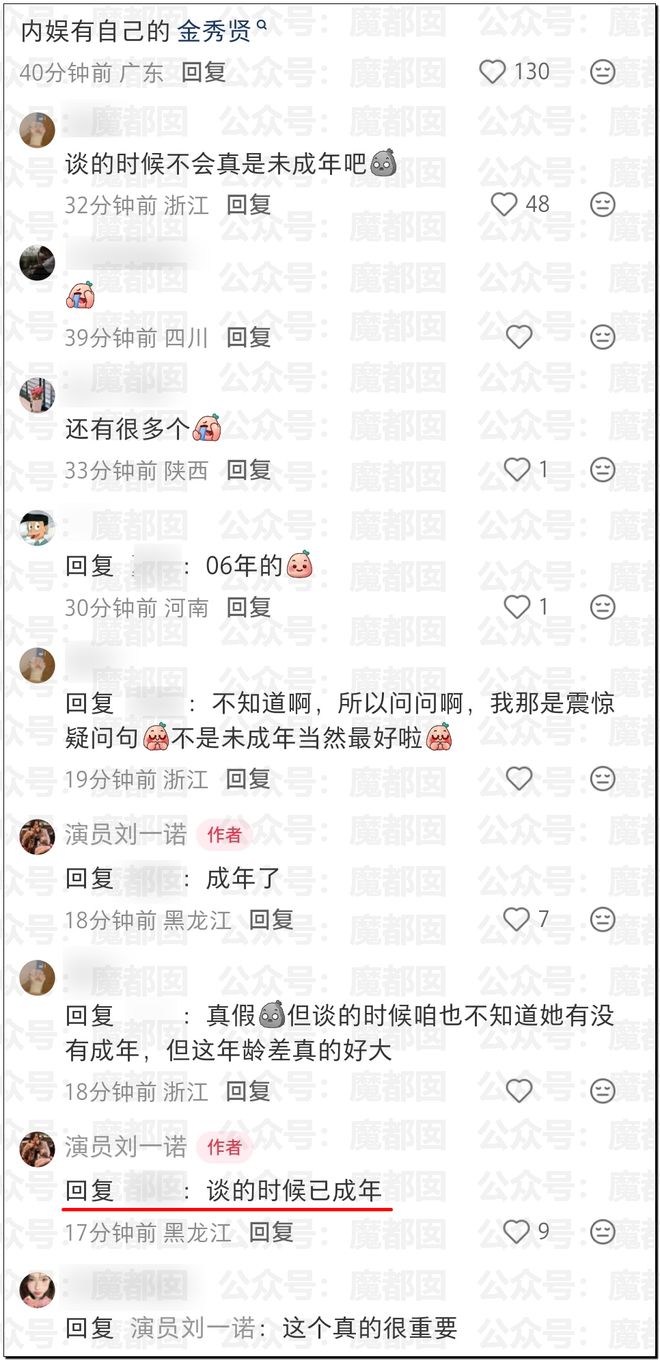Viewport: 660px width, 1361px height.
Task: Reply to the comment from 陕西
Action: [248, 469]
